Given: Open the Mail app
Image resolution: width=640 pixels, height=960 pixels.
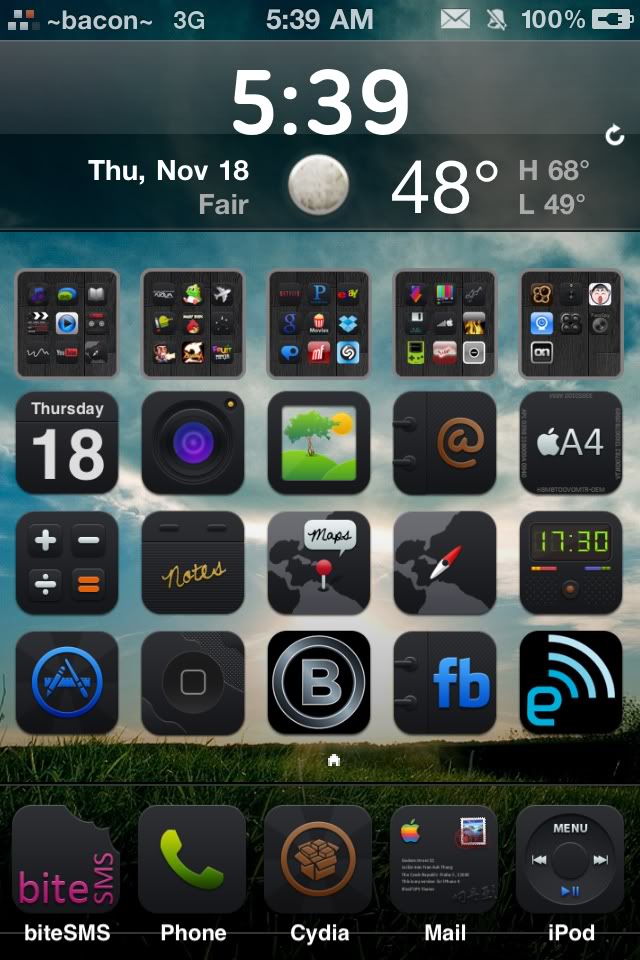Looking at the screenshot, I should point(445,860).
